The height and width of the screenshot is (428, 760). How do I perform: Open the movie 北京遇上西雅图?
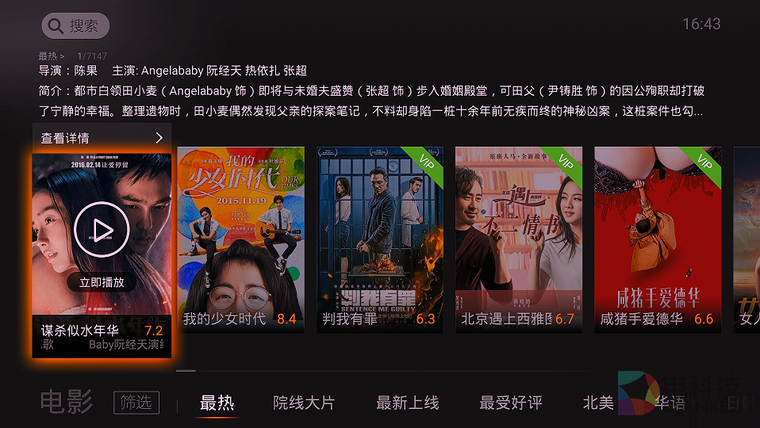coord(517,240)
